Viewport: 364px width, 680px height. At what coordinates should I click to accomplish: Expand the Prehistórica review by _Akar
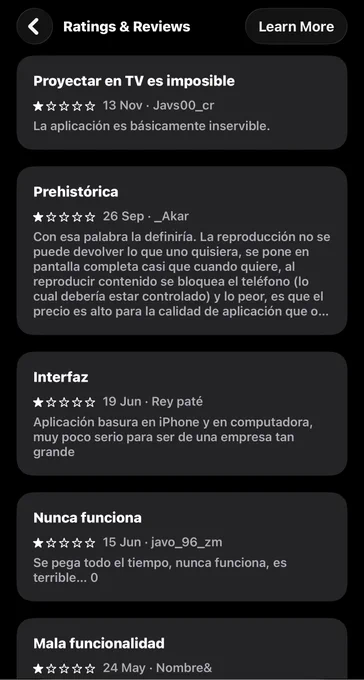pos(182,251)
